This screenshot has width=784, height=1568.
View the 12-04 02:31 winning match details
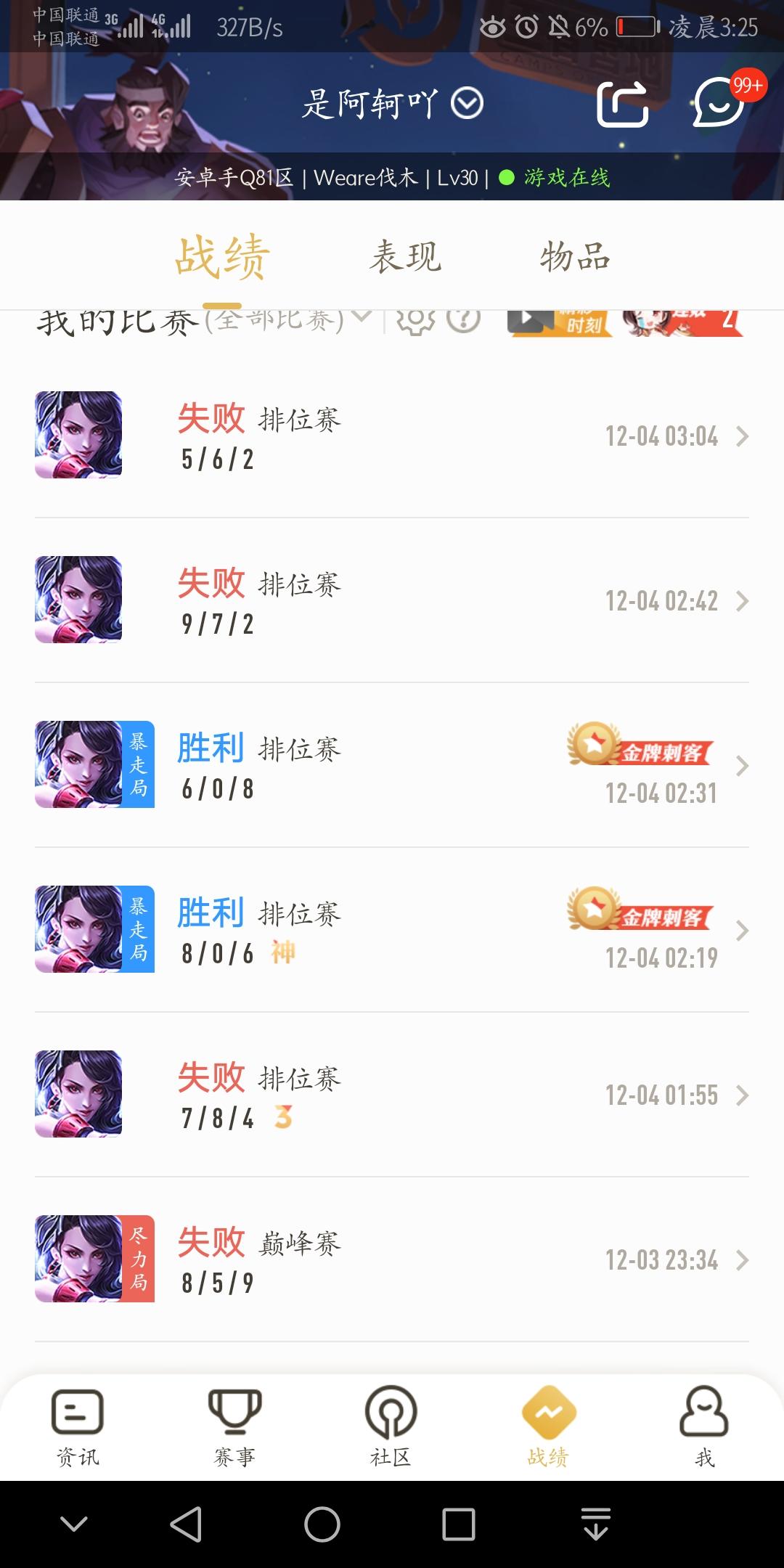(x=392, y=765)
